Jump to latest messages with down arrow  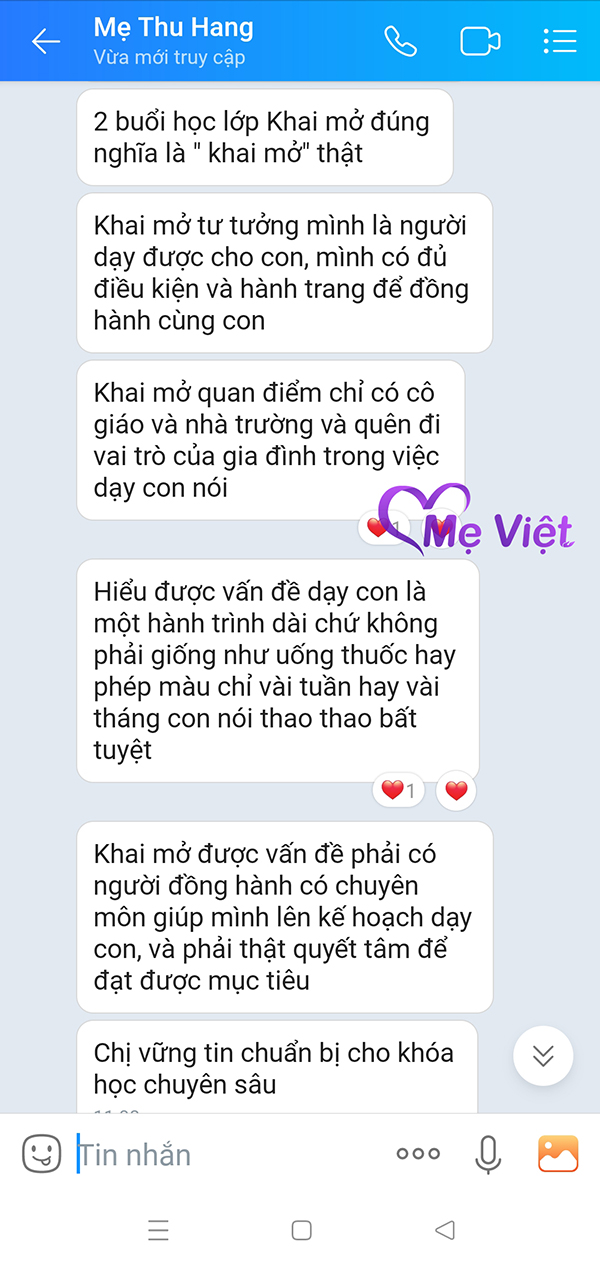543,1056
